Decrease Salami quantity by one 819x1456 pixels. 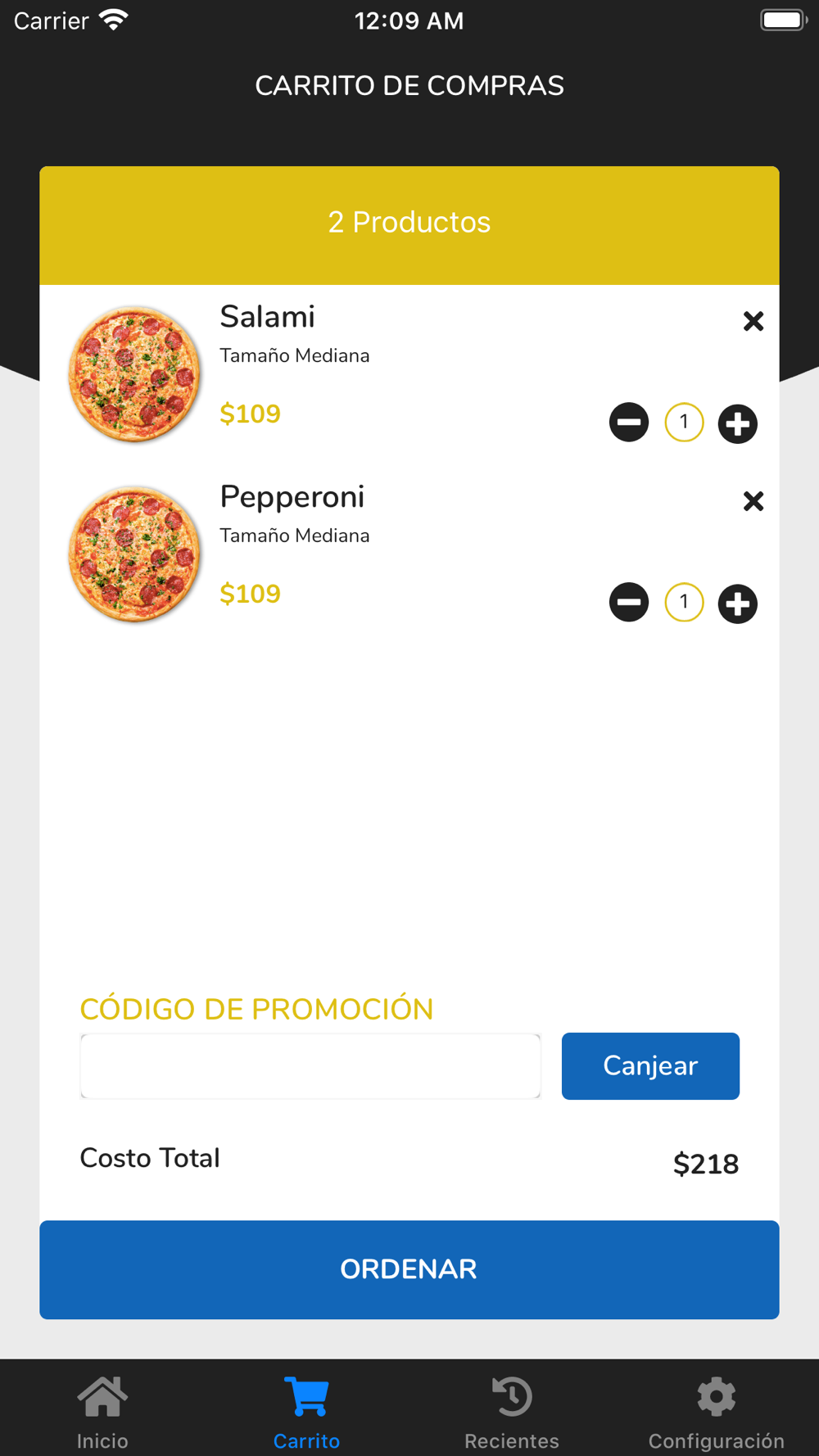[629, 423]
